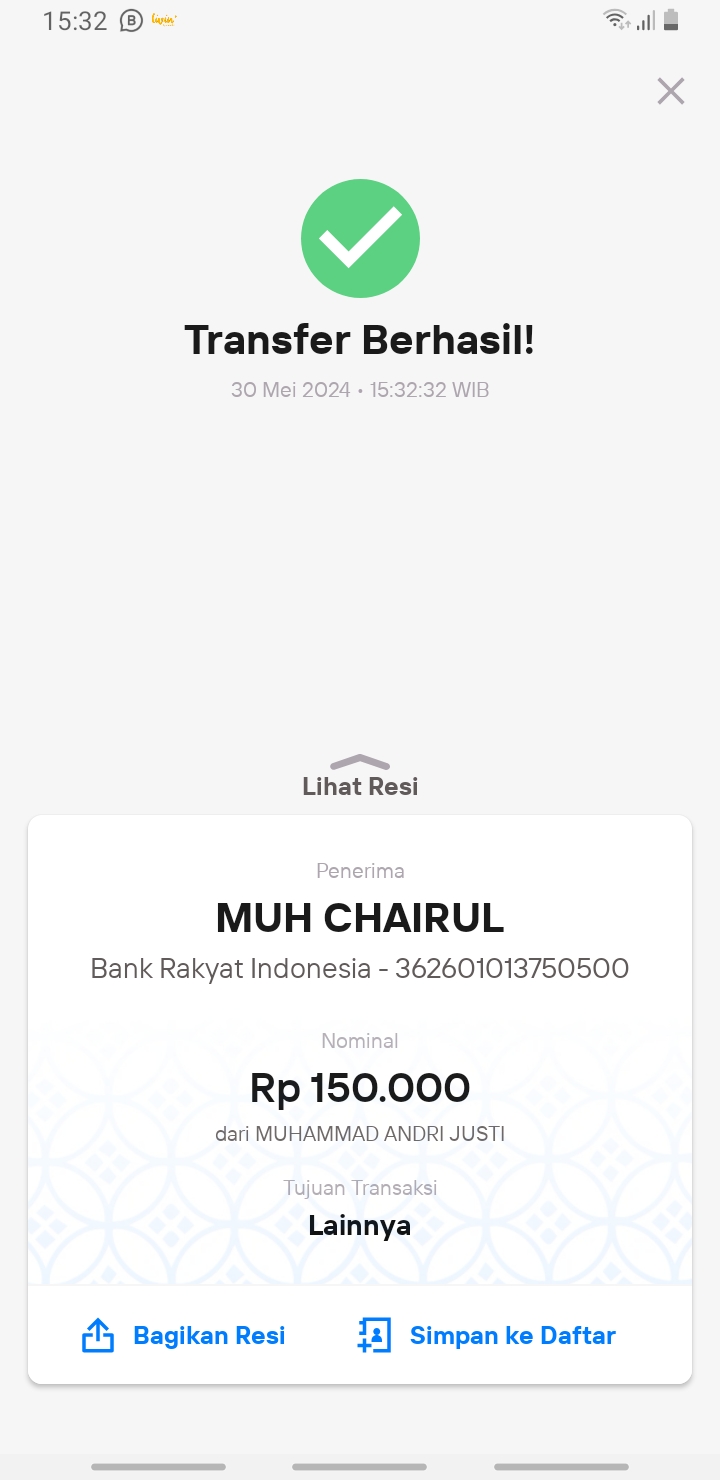The width and height of the screenshot is (720, 1480).
Task: Share the receipt via Bagikan Resi
Action: pyautogui.click(x=183, y=1335)
